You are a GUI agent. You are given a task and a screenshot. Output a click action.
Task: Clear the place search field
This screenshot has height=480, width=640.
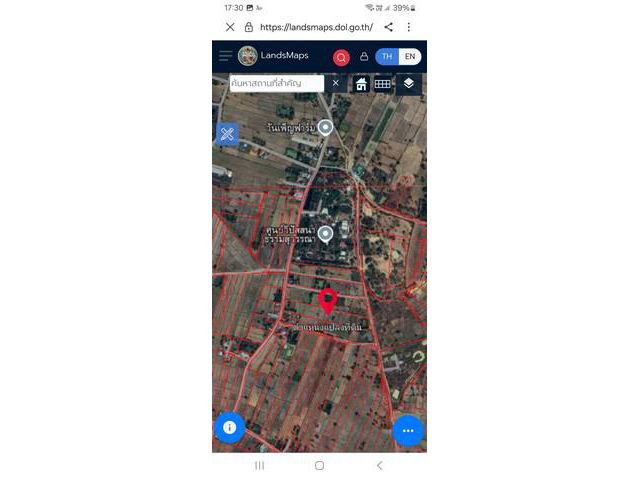336,83
